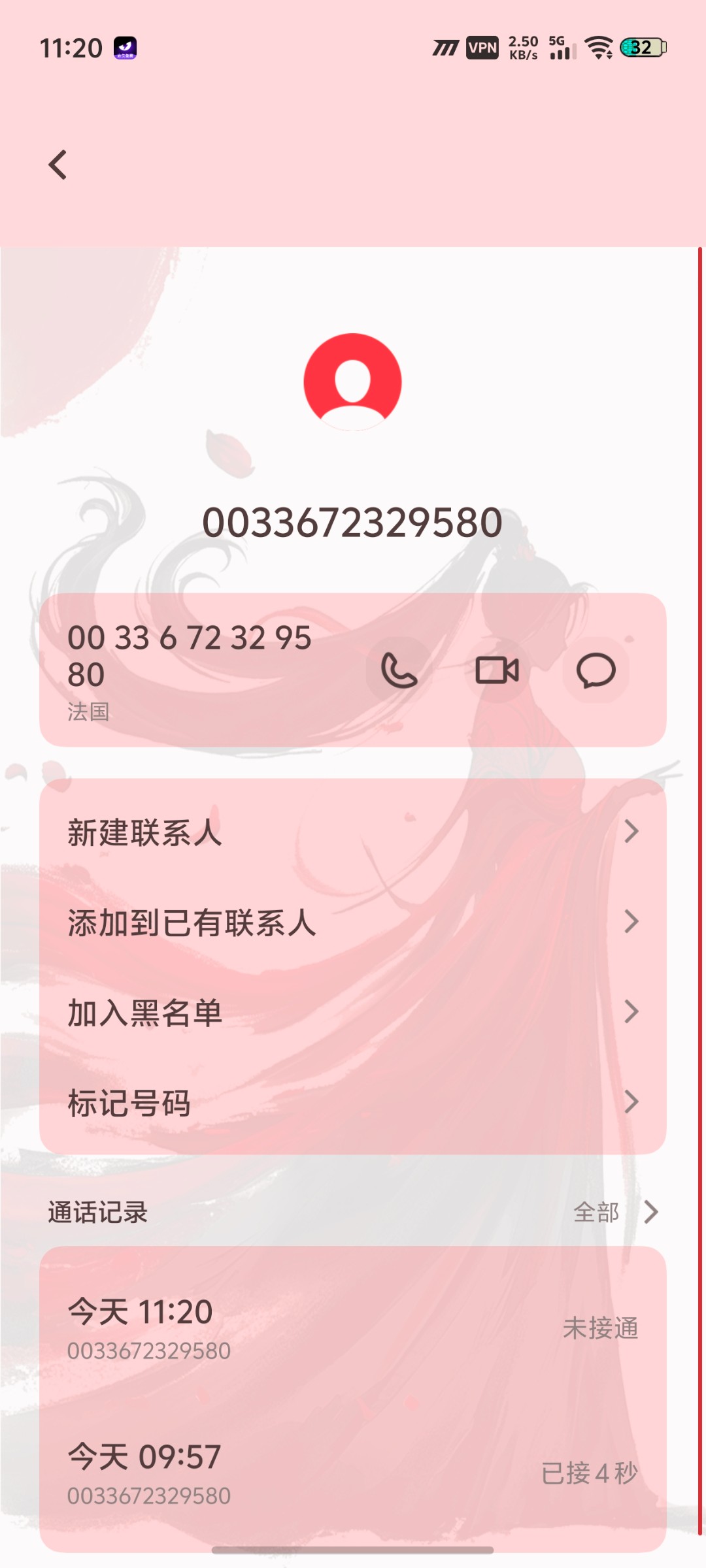The width and height of the screenshot is (706, 1568).
Task: Select 添加到已有联系人
Action: [353, 922]
